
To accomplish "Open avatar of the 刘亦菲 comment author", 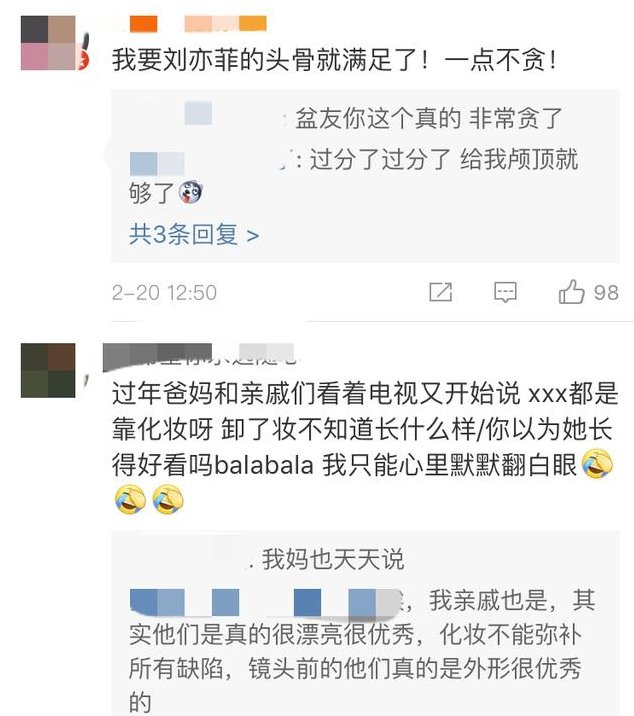I will (47, 43).
